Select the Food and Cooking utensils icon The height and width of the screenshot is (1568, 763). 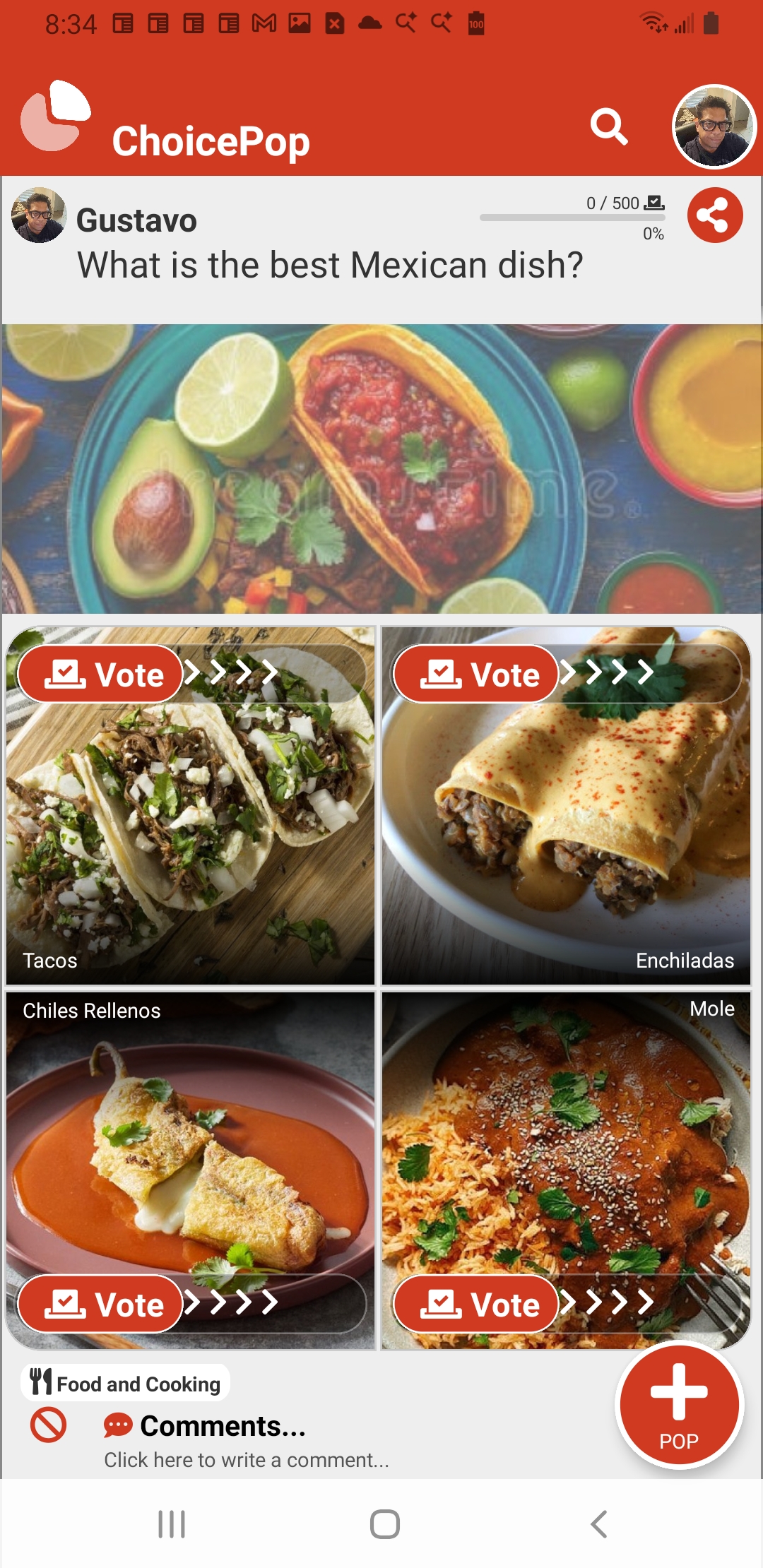(40, 1381)
